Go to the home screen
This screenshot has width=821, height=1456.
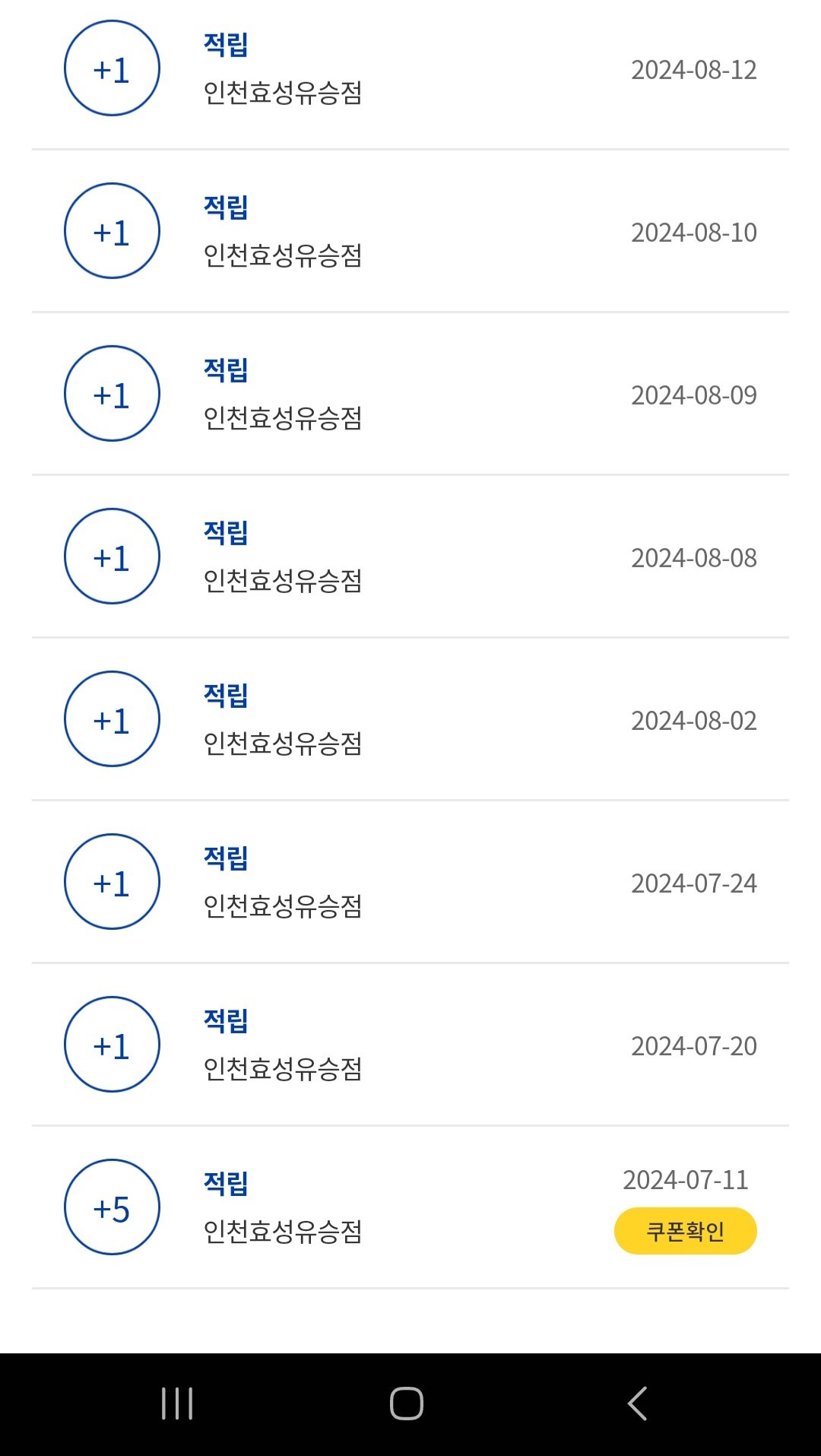407,1404
